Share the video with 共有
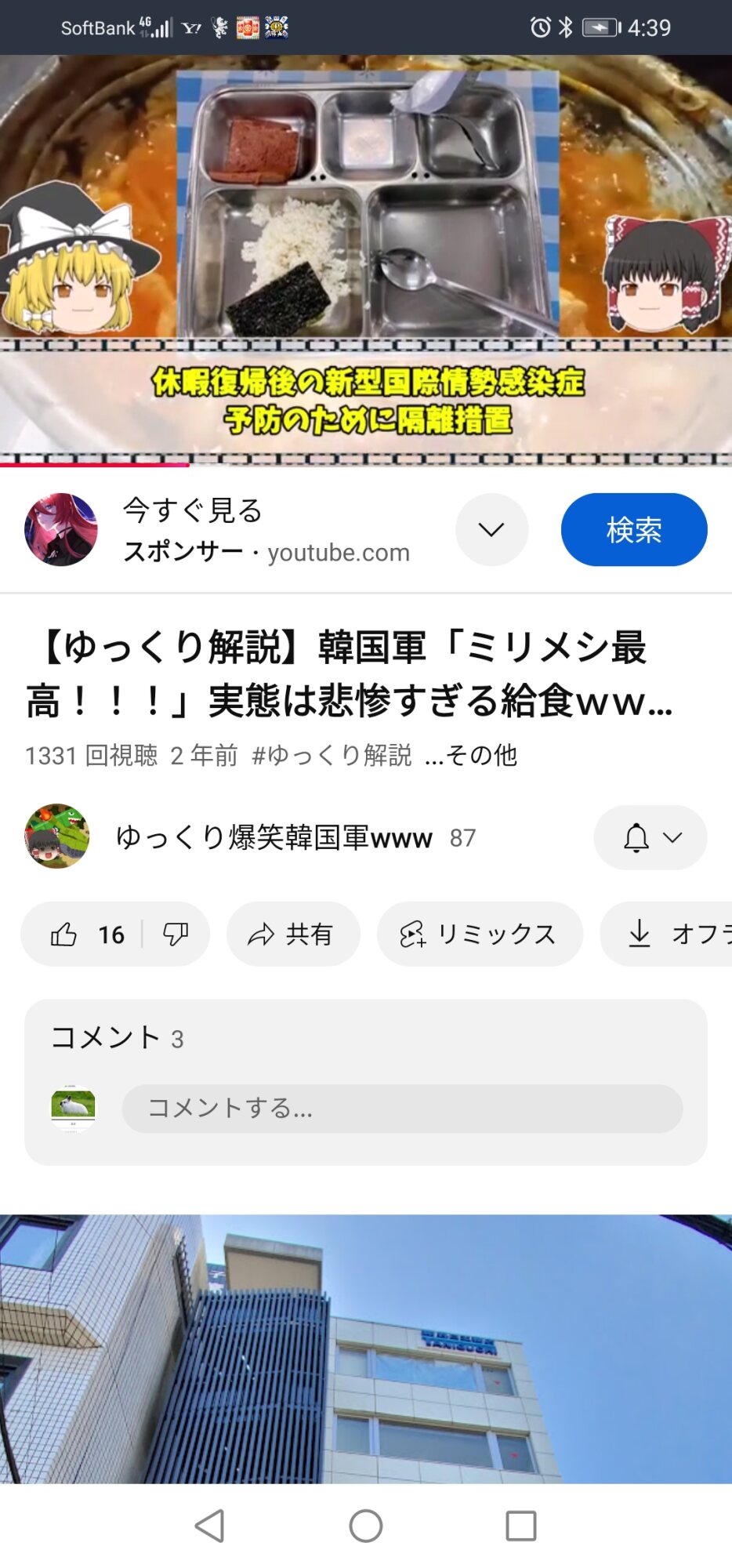 point(292,934)
